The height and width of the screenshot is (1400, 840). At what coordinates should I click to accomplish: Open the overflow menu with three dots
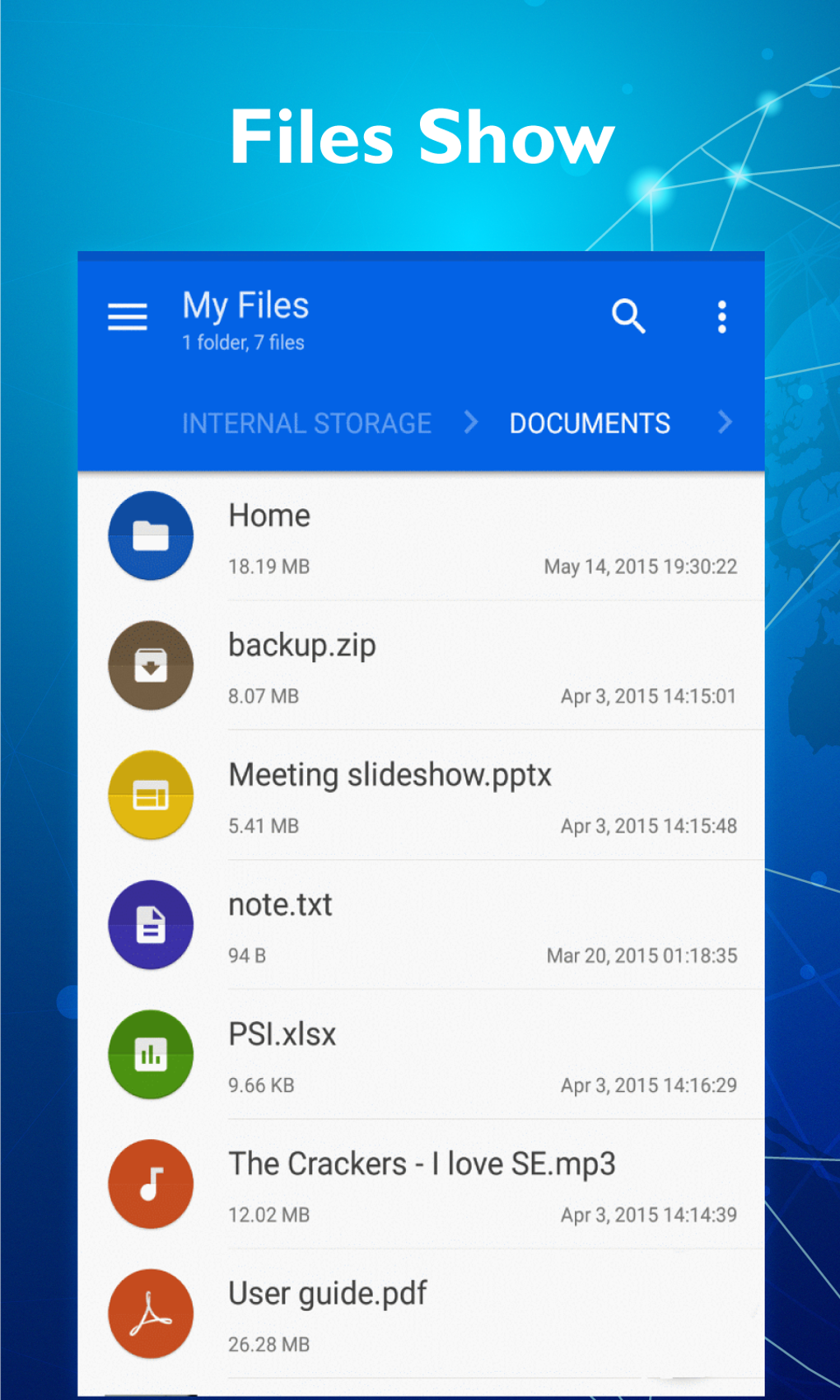pyautogui.click(x=721, y=316)
